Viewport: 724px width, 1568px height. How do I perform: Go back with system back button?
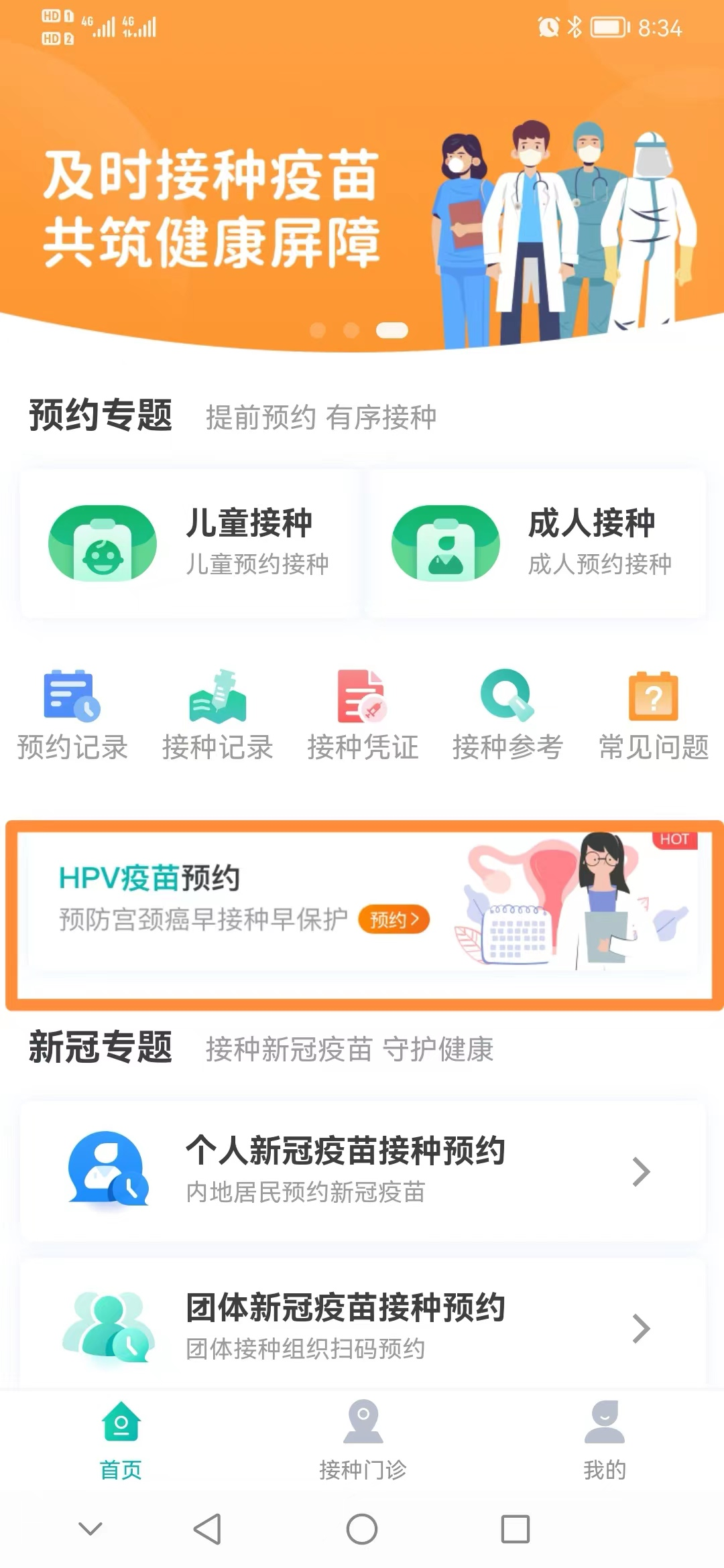pos(207,1529)
